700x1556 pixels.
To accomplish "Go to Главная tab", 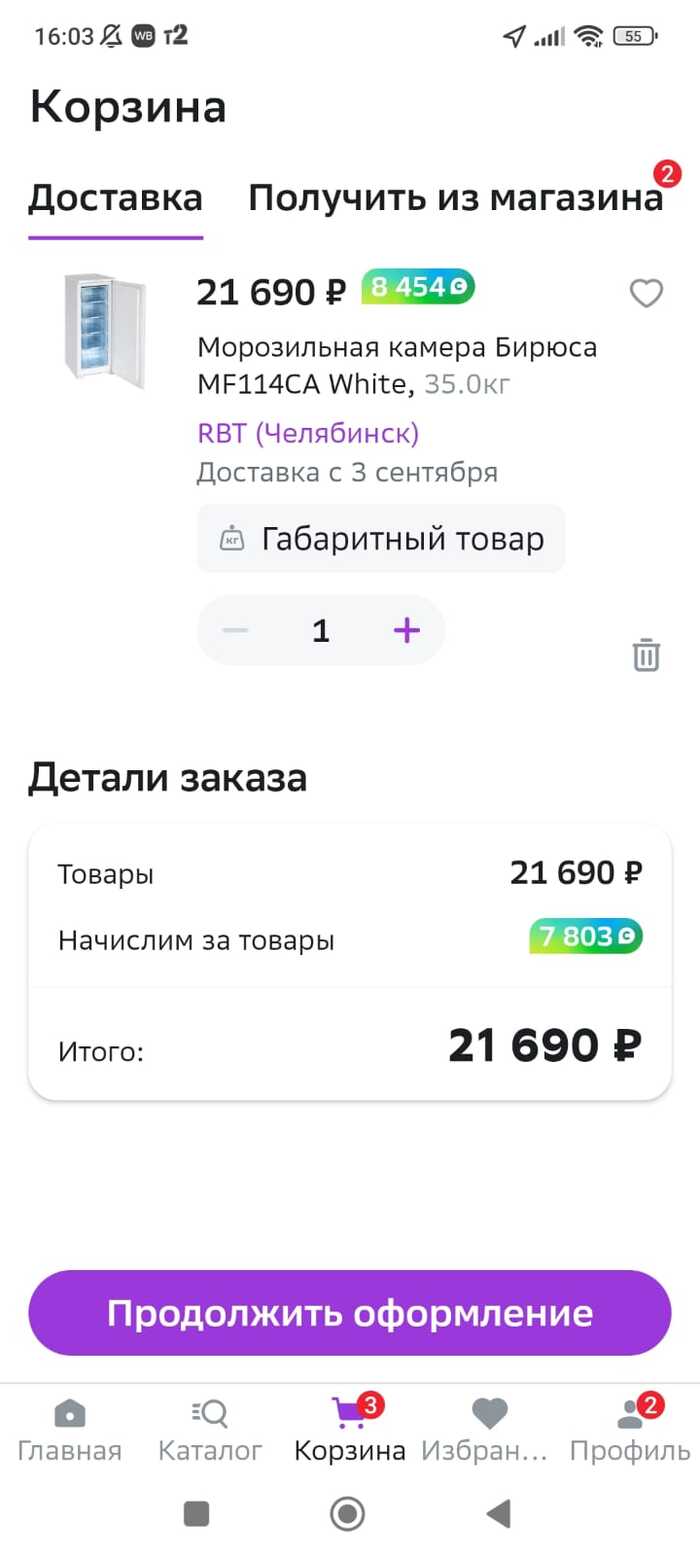I will pyautogui.click(x=70, y=1431).
